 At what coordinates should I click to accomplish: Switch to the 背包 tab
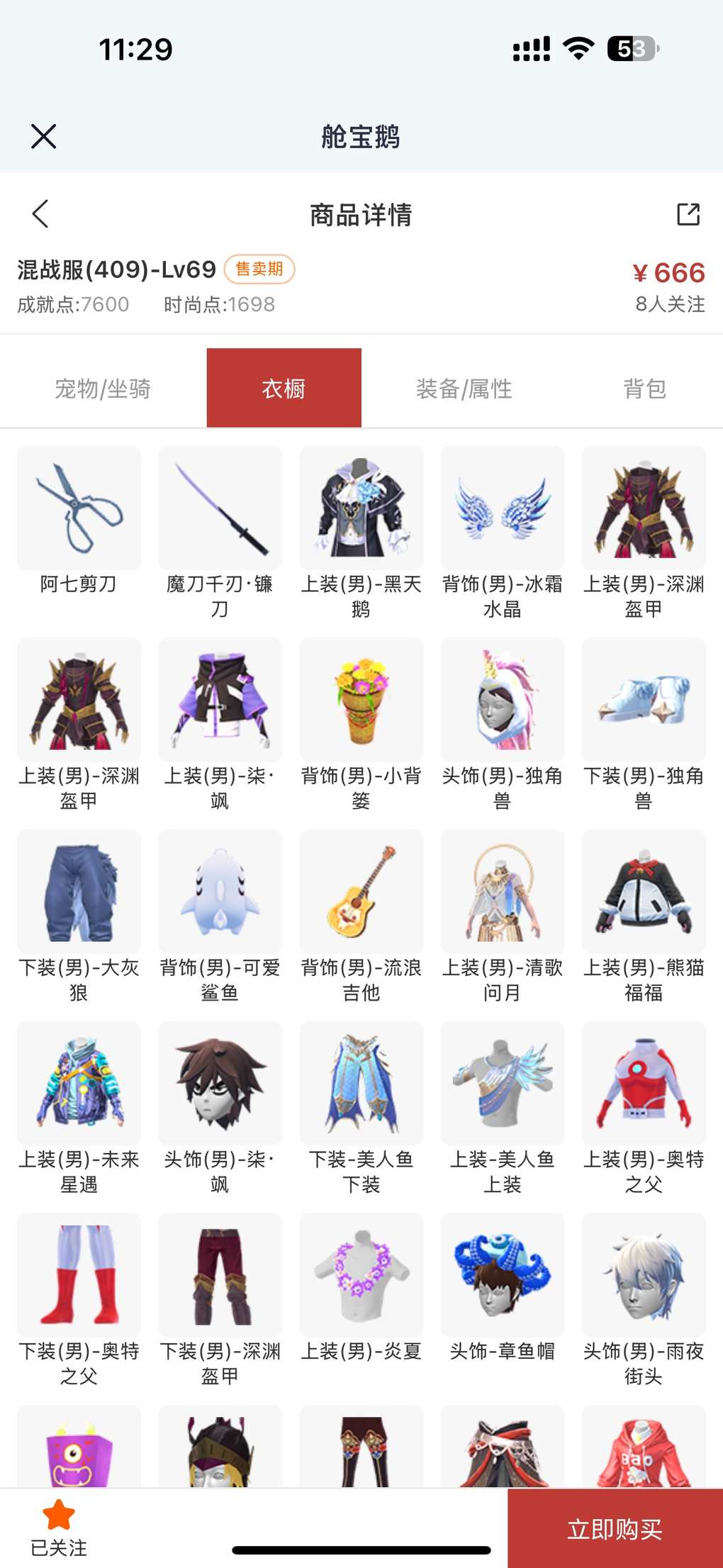point(644,389)
